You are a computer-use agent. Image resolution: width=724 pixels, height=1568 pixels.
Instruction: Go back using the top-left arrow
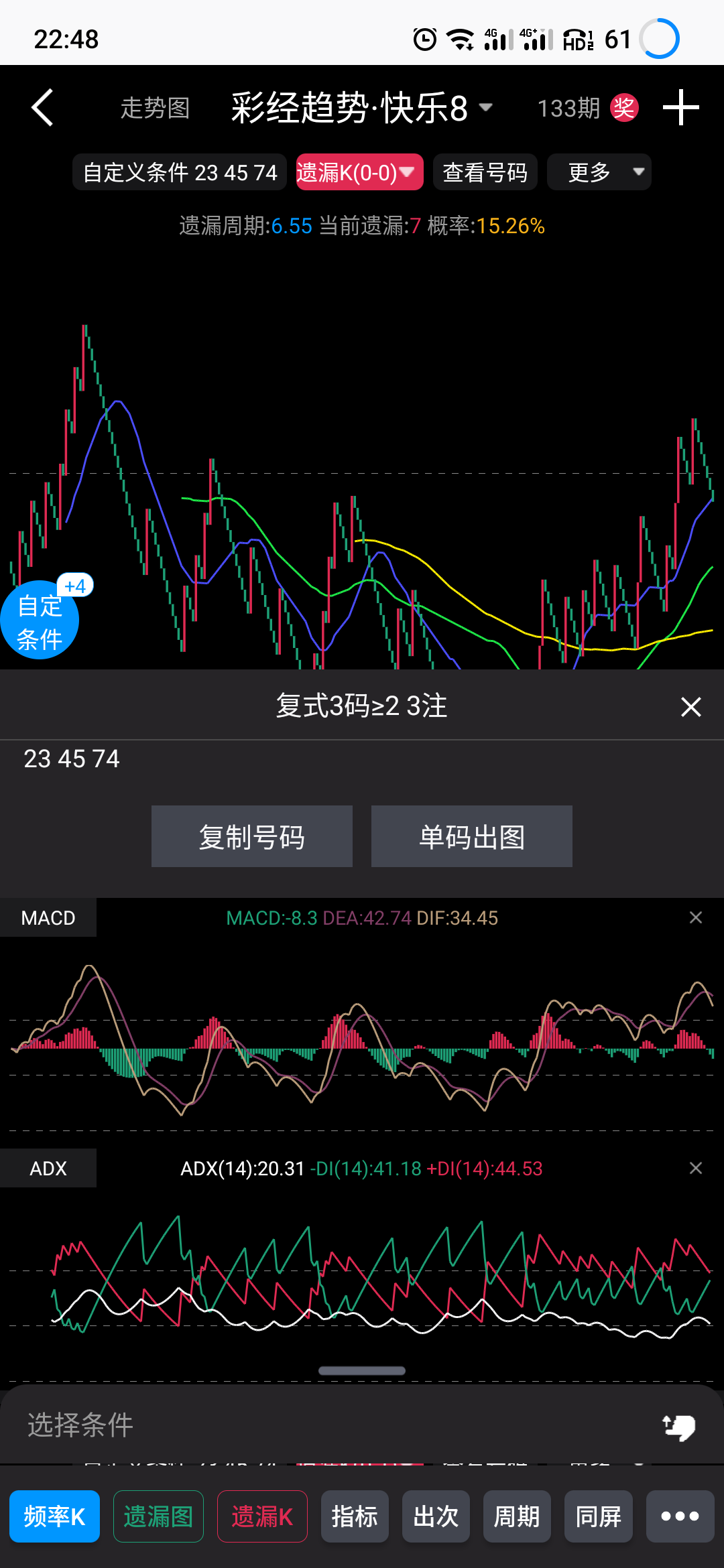[42, 107]
